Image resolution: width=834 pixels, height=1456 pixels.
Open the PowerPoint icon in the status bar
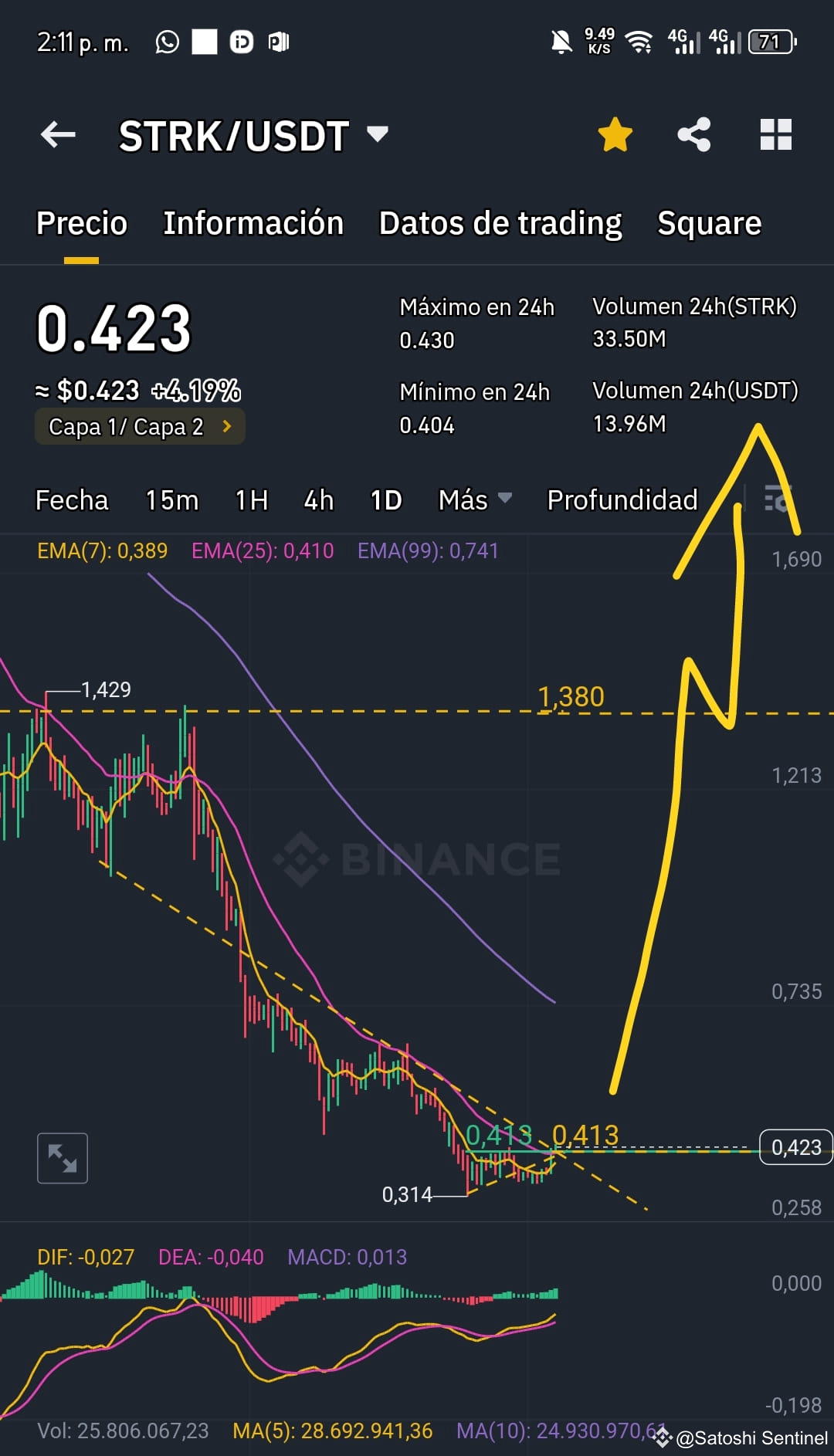pyautogui.click(x=280, y=43)
